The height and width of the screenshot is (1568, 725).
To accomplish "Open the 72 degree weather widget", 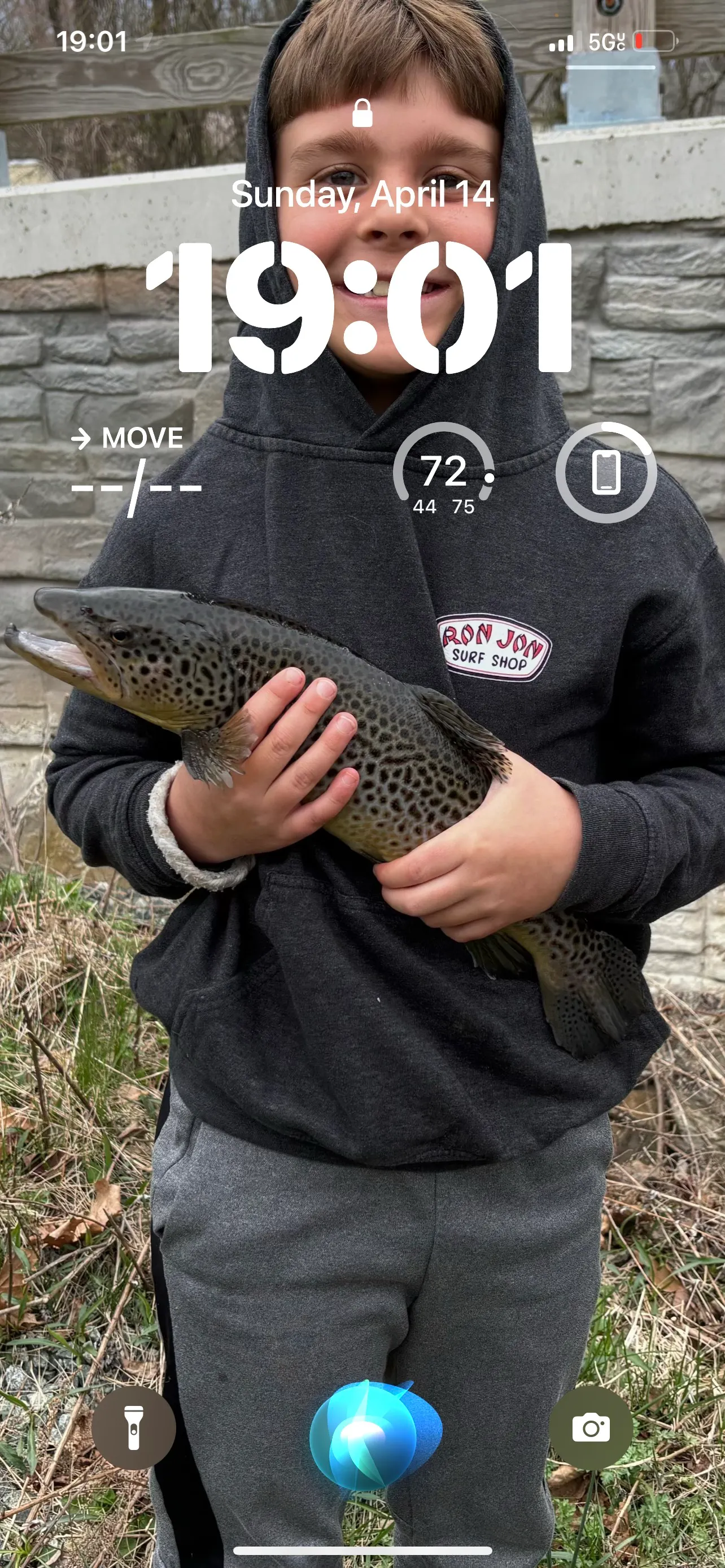I will 444,471.
